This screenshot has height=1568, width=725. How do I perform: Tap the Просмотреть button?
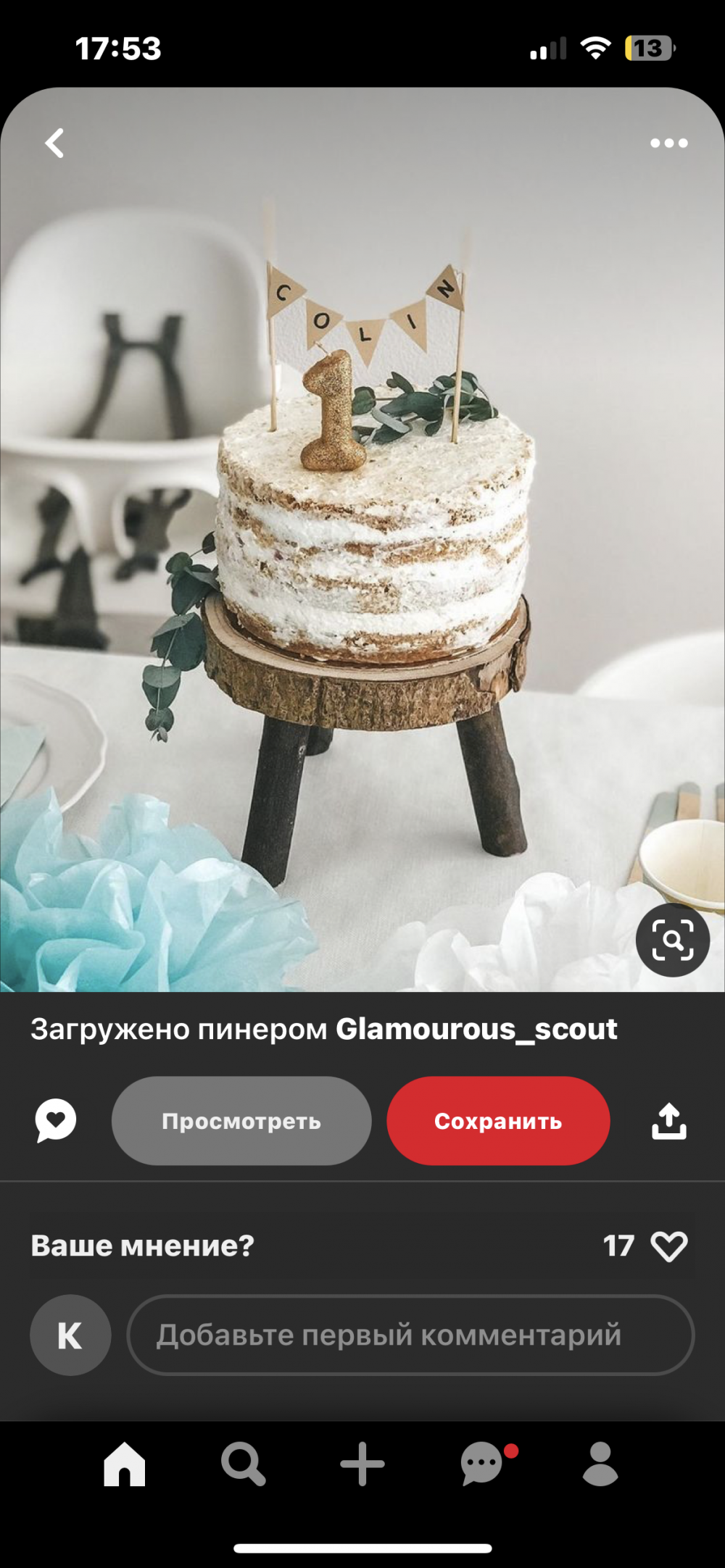coord(241,1121)
